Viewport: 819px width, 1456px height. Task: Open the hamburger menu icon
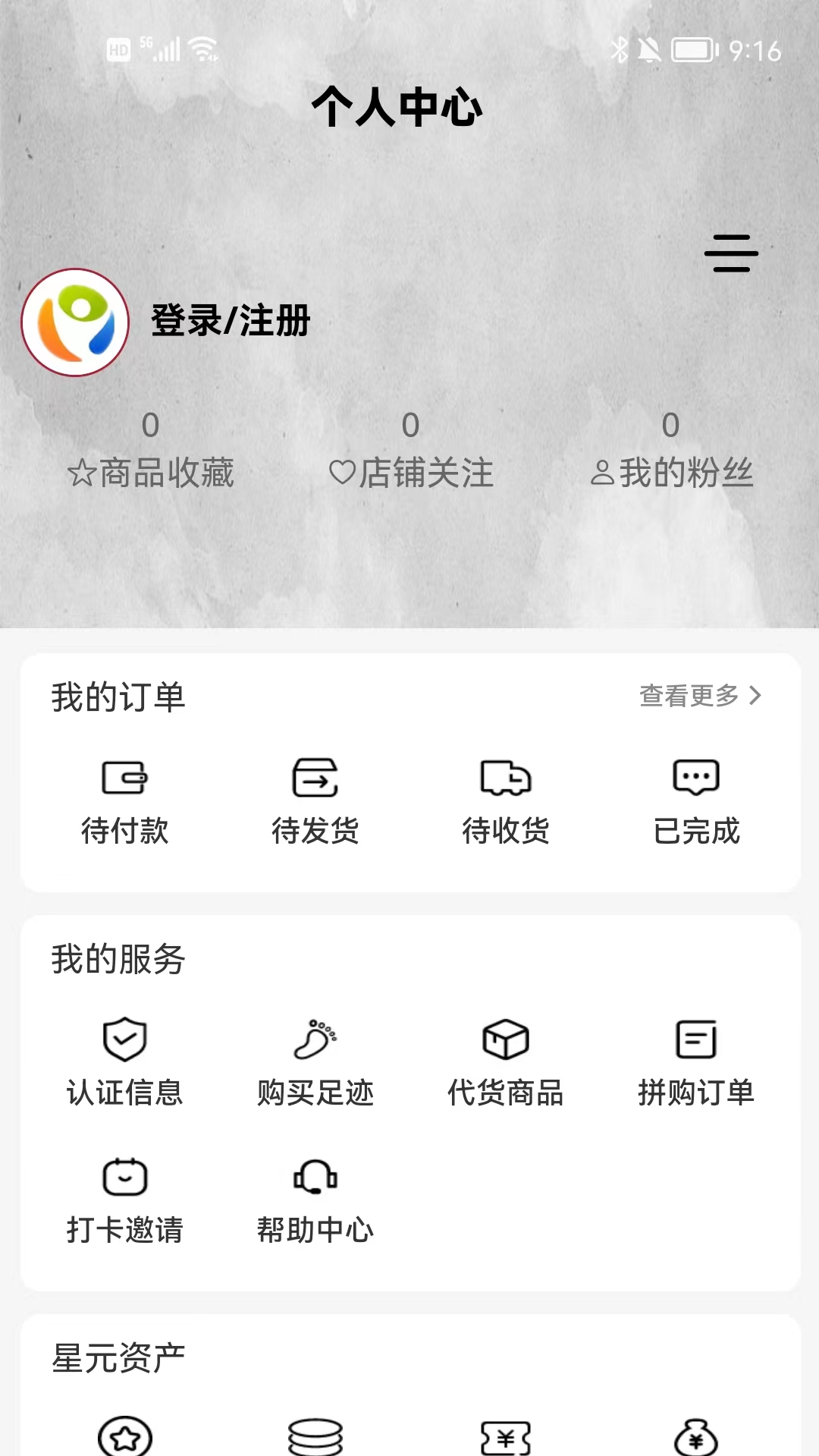point(731,253)
